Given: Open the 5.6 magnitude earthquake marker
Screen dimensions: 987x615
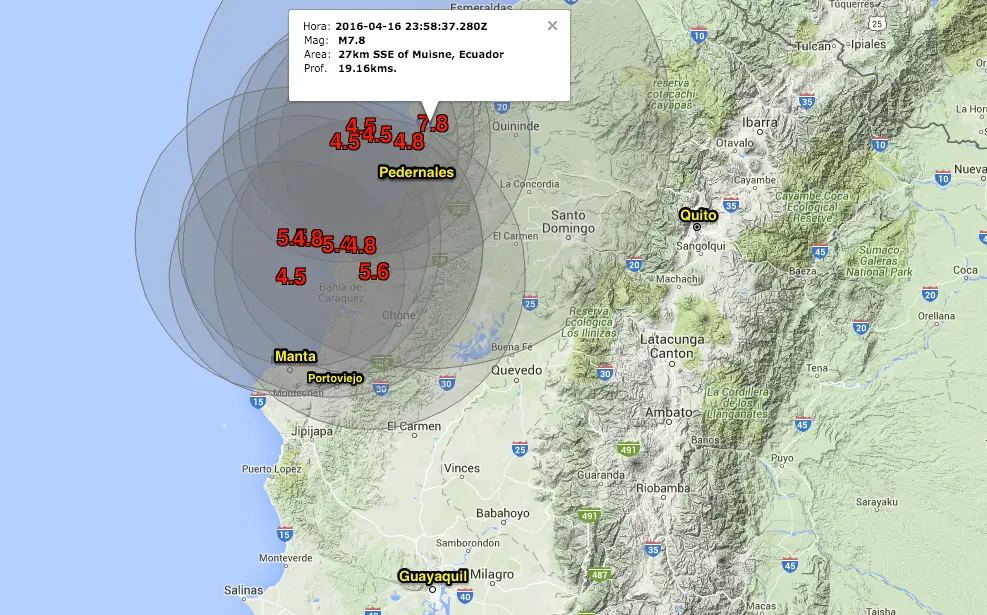Looking at the screenshot, I should (374, 271).
